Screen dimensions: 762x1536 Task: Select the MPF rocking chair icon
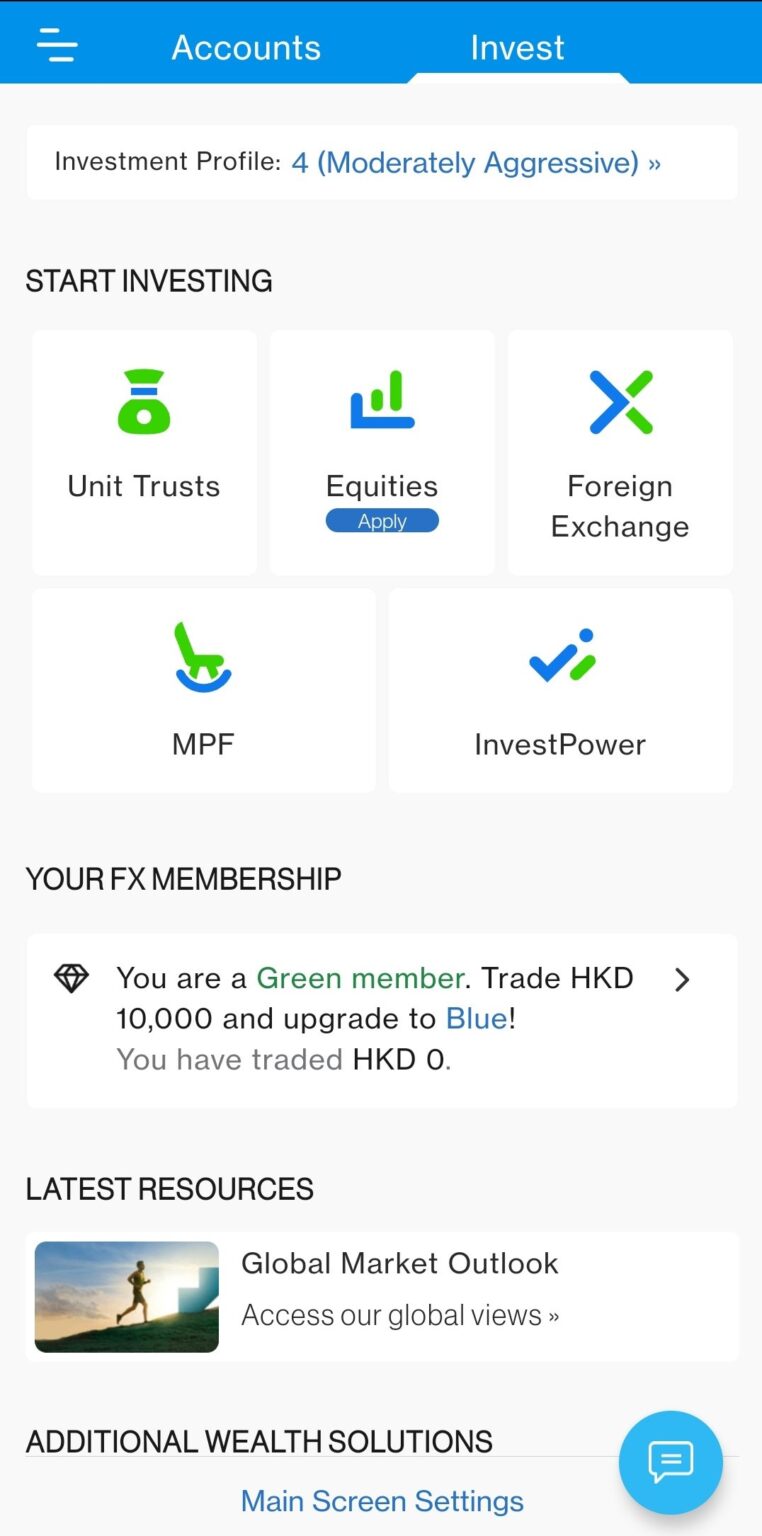(203, 655)
